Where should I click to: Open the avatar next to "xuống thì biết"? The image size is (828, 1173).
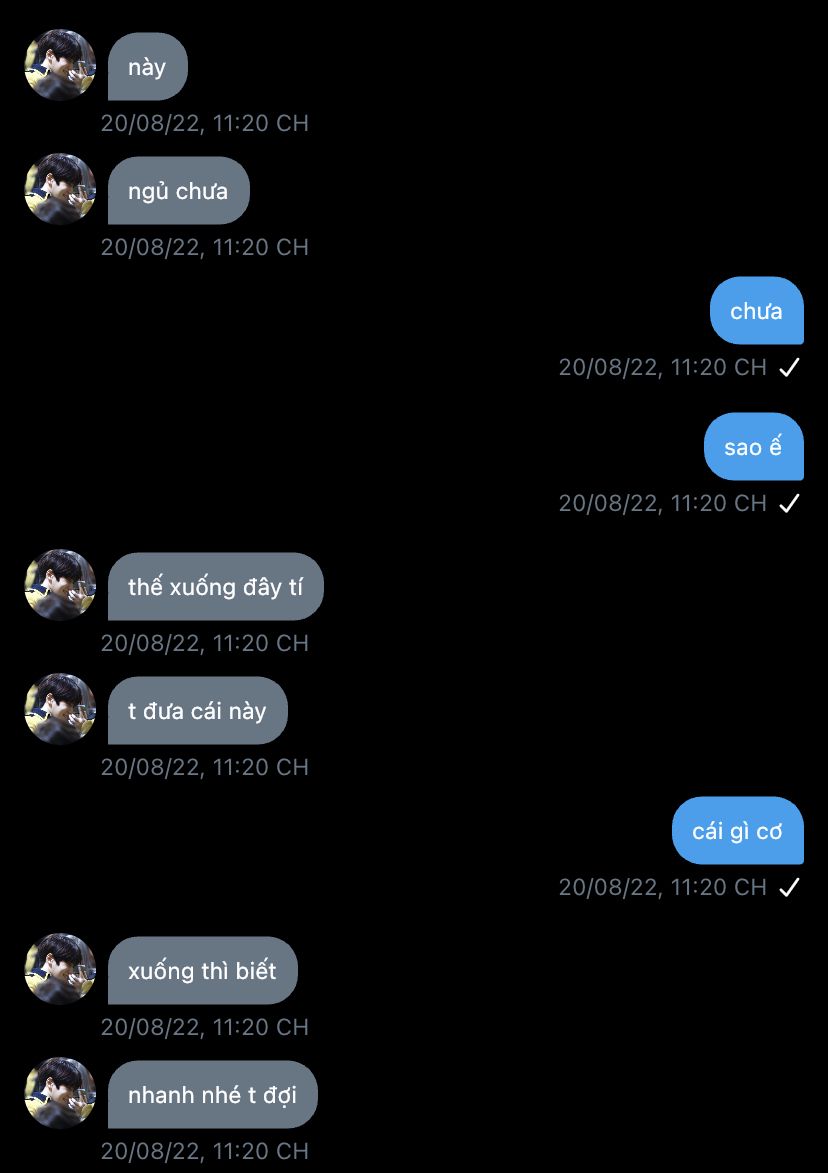click(x=60, y=969)
